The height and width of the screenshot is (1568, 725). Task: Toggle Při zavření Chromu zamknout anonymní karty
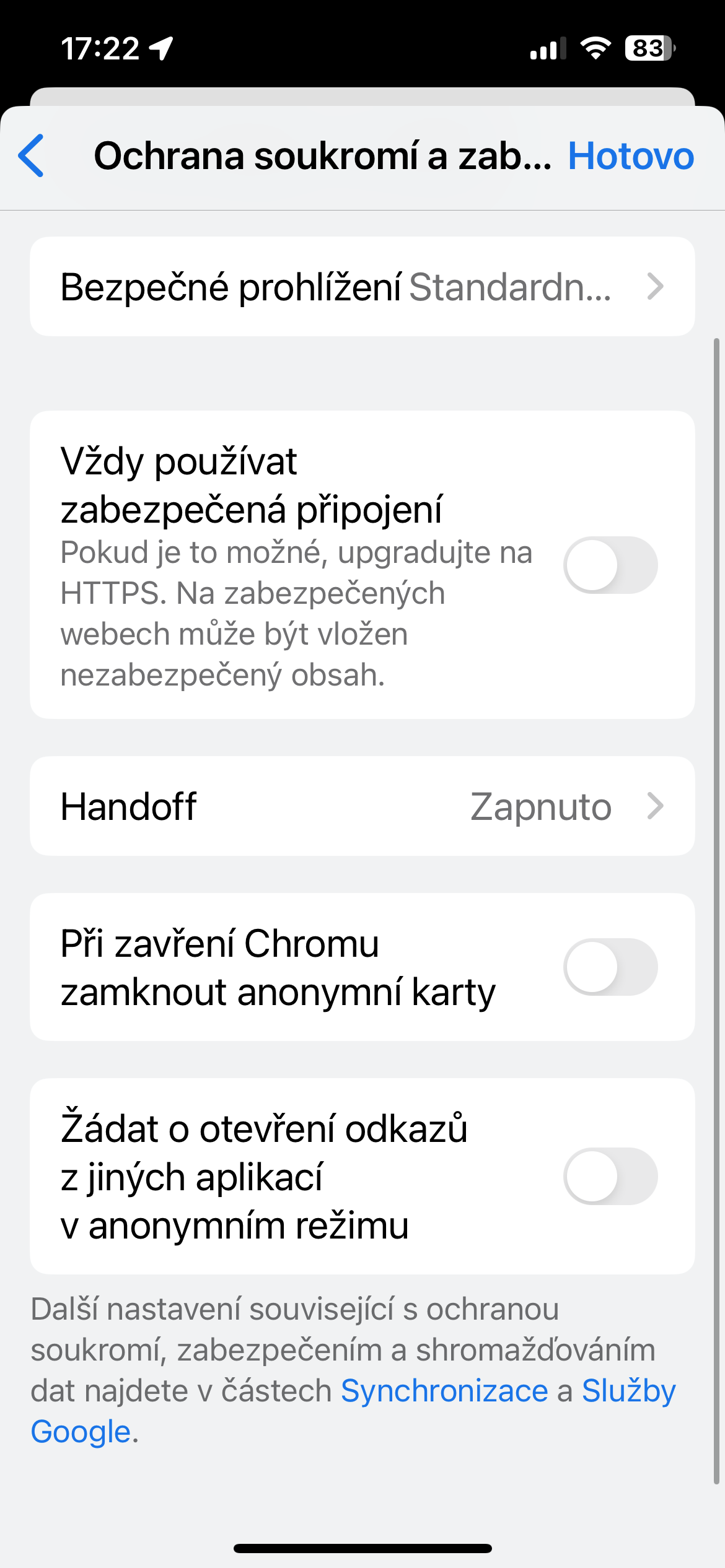click(x=610, y=967)
